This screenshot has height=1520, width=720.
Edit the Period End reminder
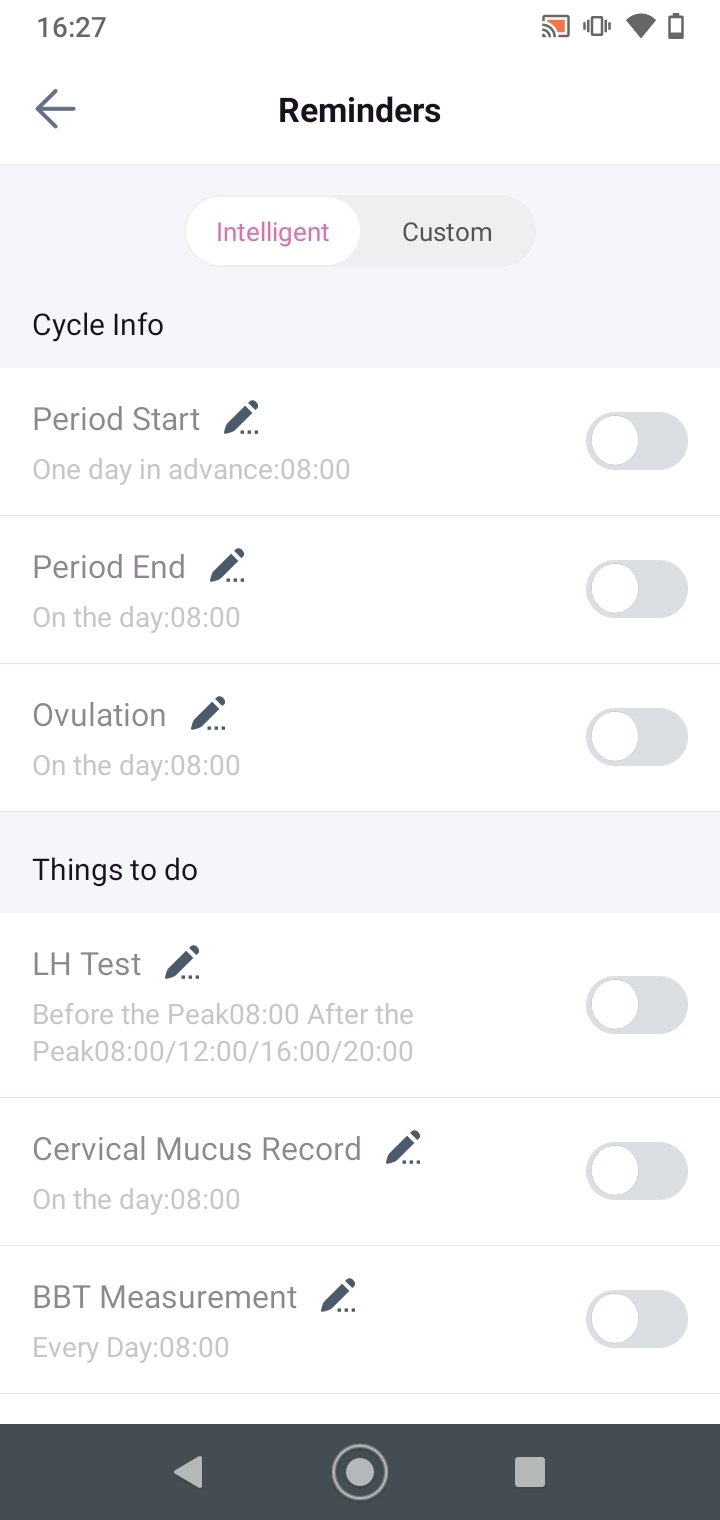coord(227,566)
